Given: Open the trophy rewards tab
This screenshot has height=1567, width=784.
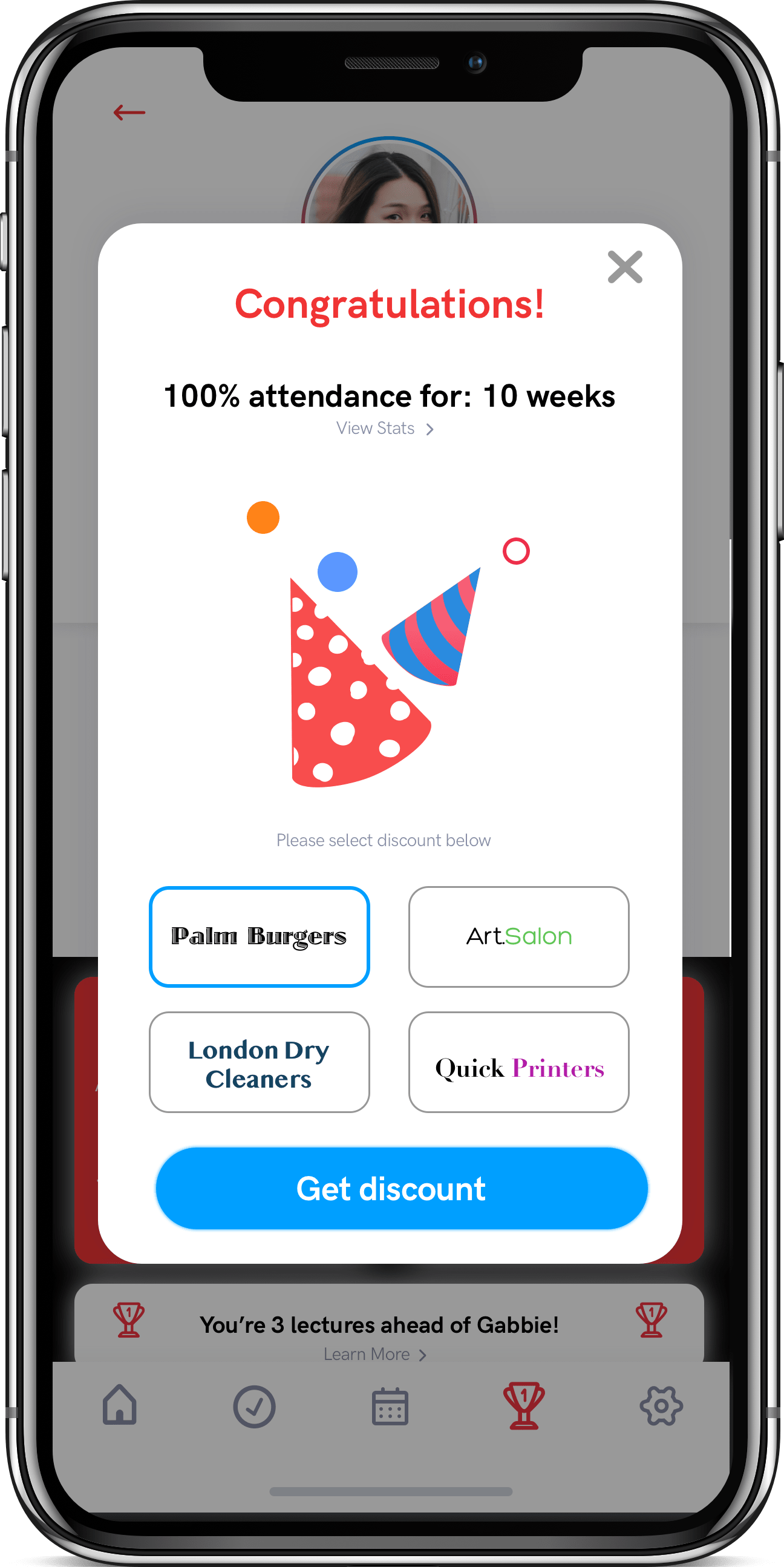Looking at the screenshot, I should tap(524, 1405).
